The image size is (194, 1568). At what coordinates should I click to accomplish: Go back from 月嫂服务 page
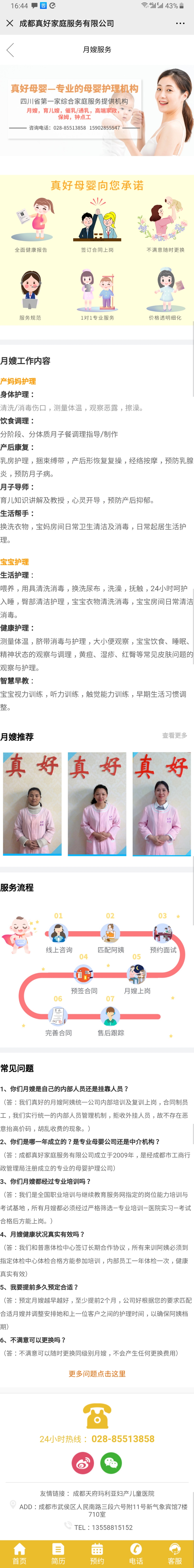pyautogui.click(x=10, y=50)
